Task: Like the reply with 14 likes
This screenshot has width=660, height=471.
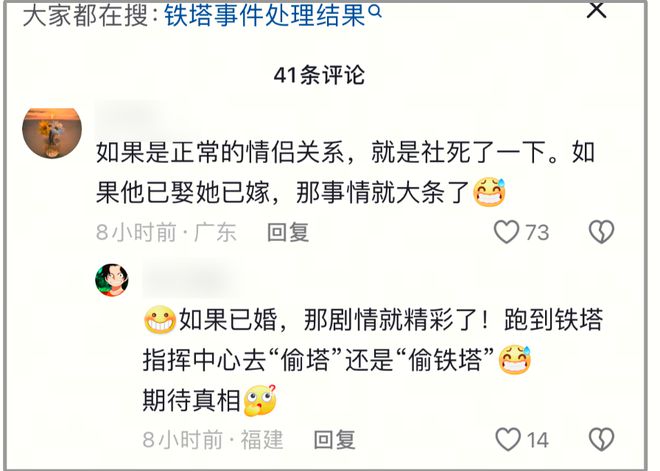Action: click(x=509, y=439)
